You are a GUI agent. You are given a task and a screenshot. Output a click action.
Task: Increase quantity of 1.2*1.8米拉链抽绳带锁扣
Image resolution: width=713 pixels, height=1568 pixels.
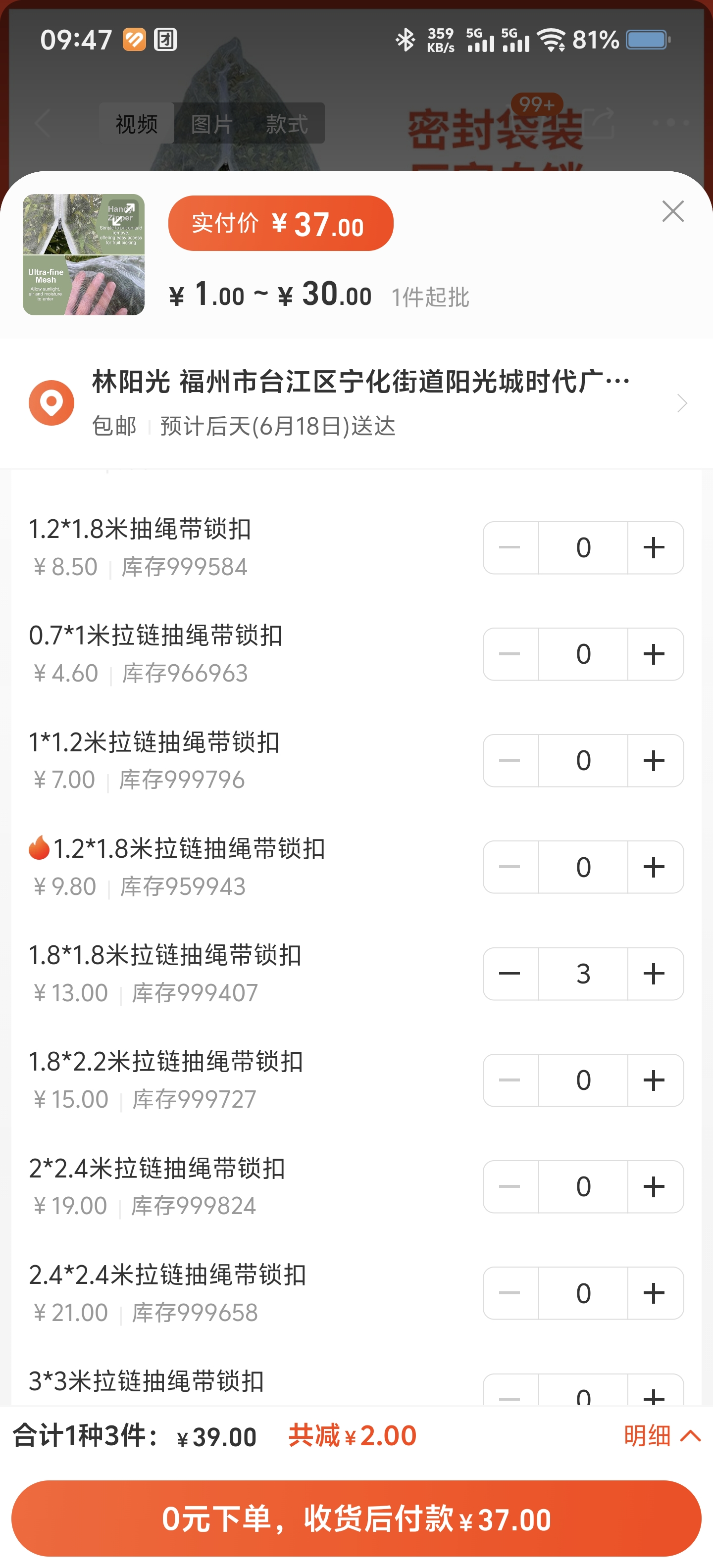click(655, 867)
